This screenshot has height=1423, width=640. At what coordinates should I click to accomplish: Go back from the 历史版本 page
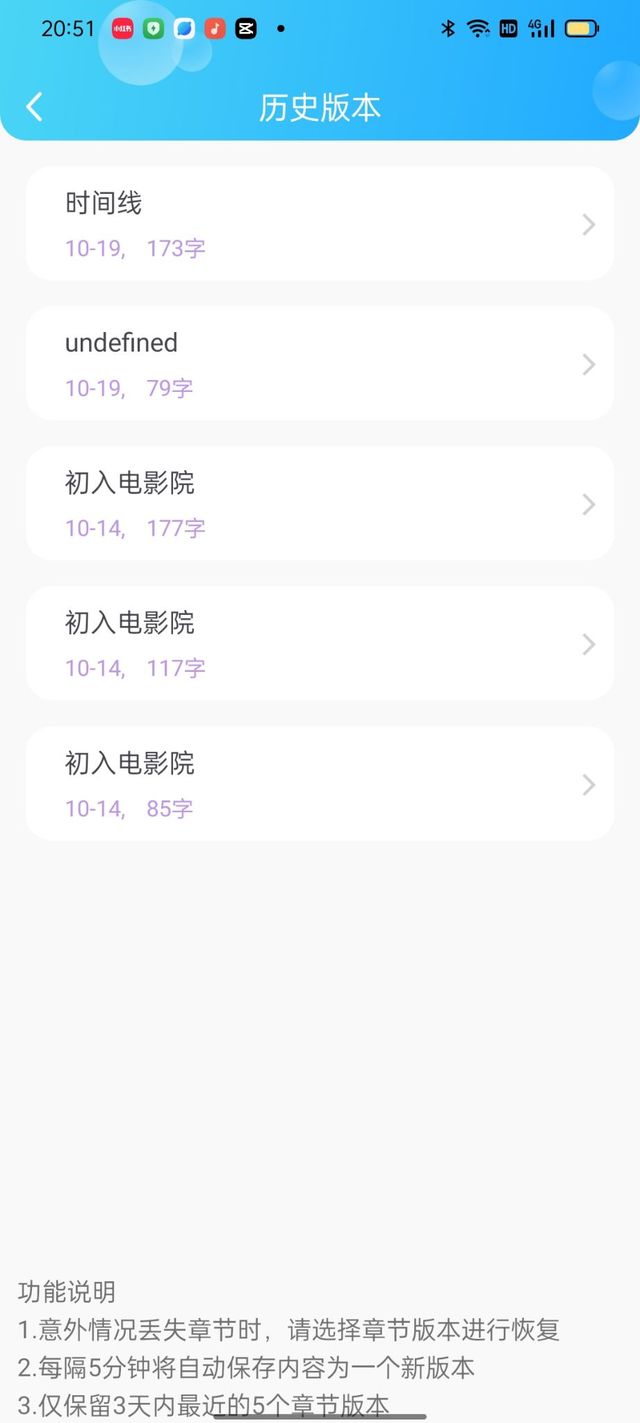point(35,107)
